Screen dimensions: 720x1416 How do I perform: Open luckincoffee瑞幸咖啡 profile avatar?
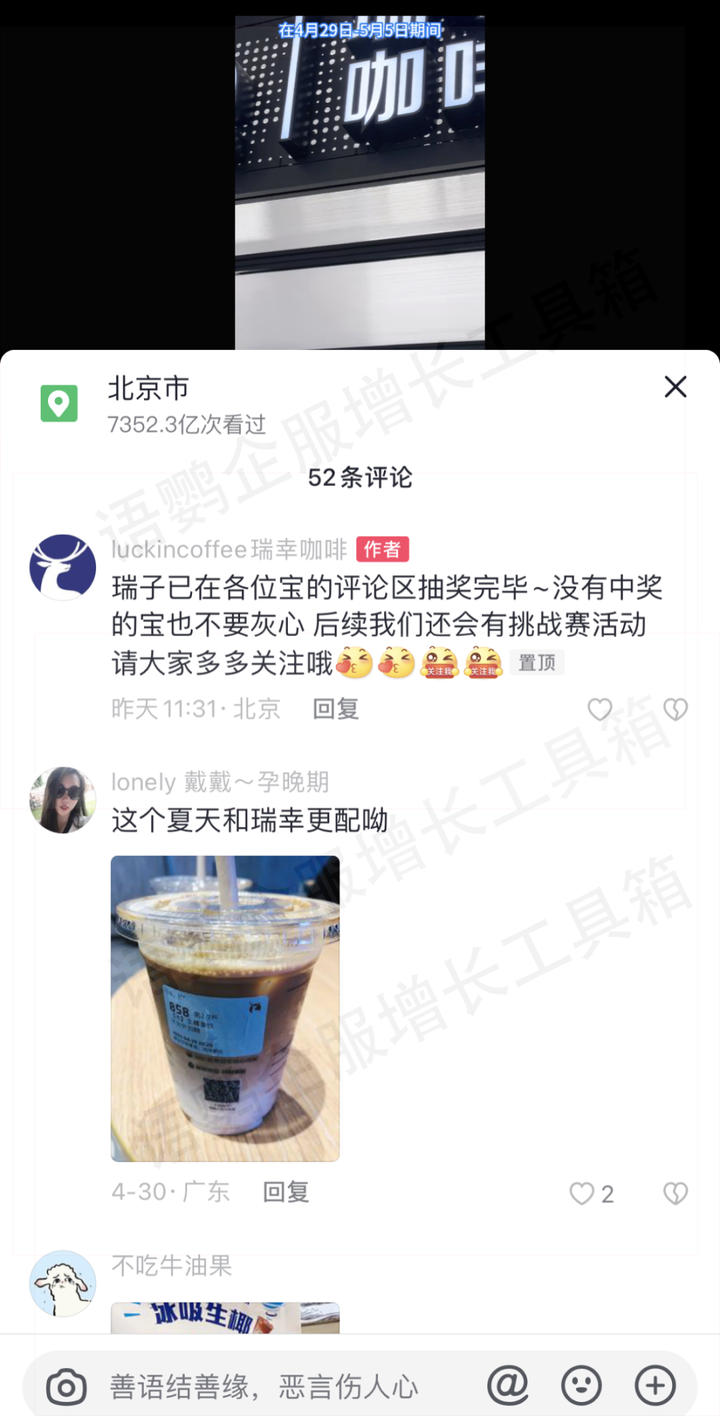click(x=63, y=567)
